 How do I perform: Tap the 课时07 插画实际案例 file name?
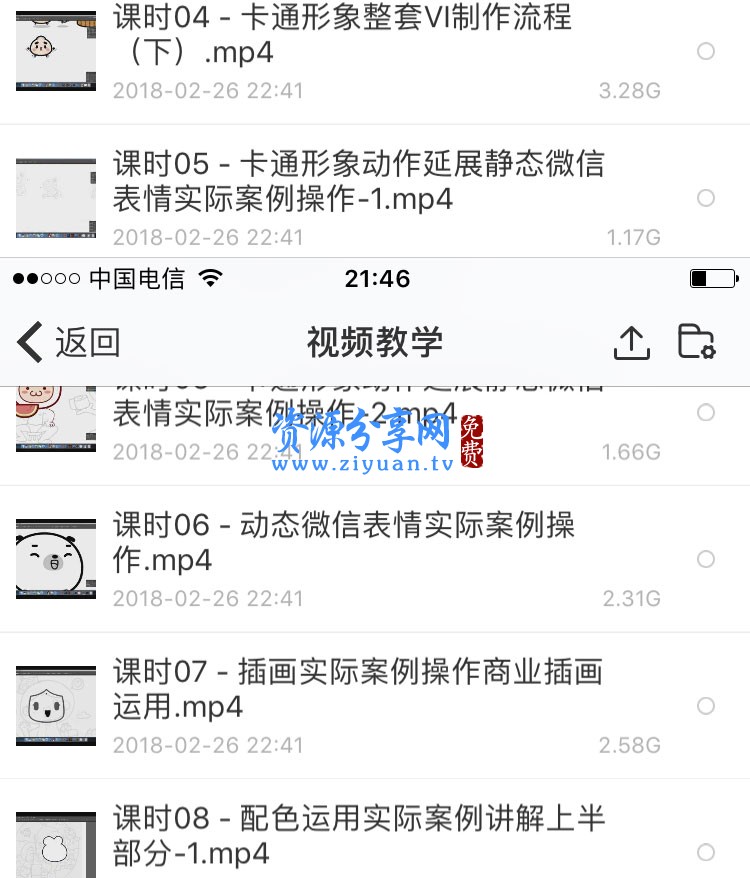(358, 690)
